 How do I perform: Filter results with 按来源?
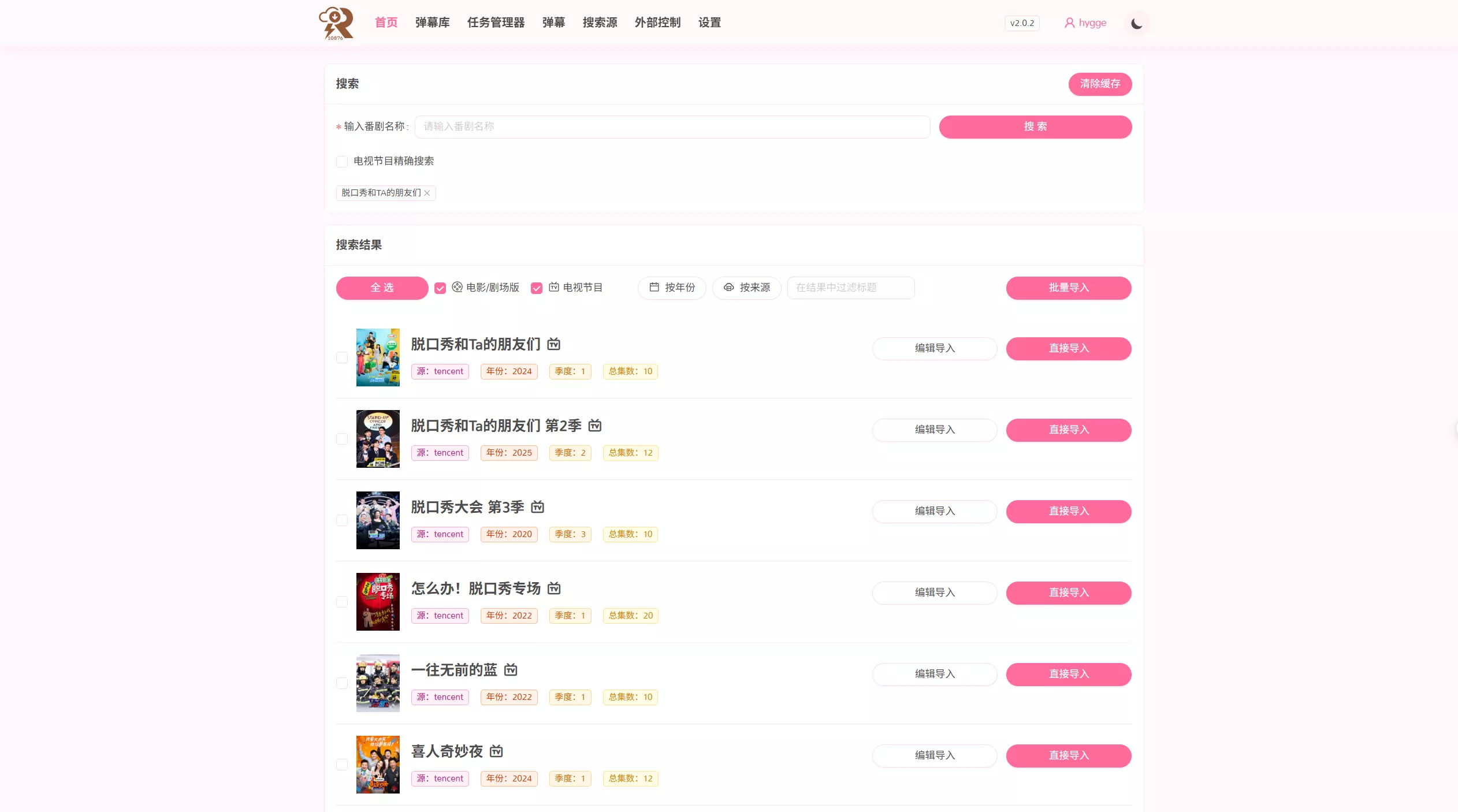pos(746,288)
